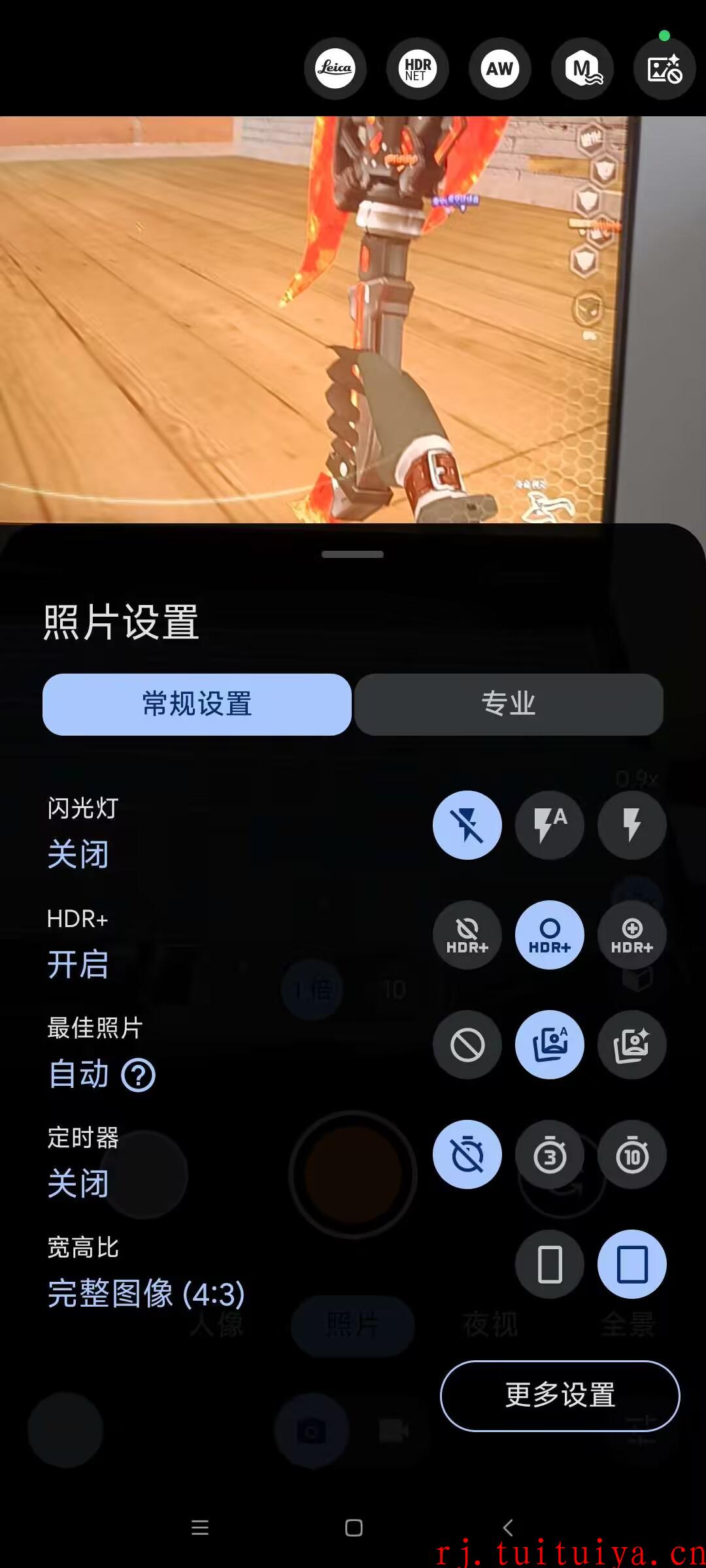
Task: Switch to the 专业 tab
Action: pyautogui.click(x=509, y=704)
